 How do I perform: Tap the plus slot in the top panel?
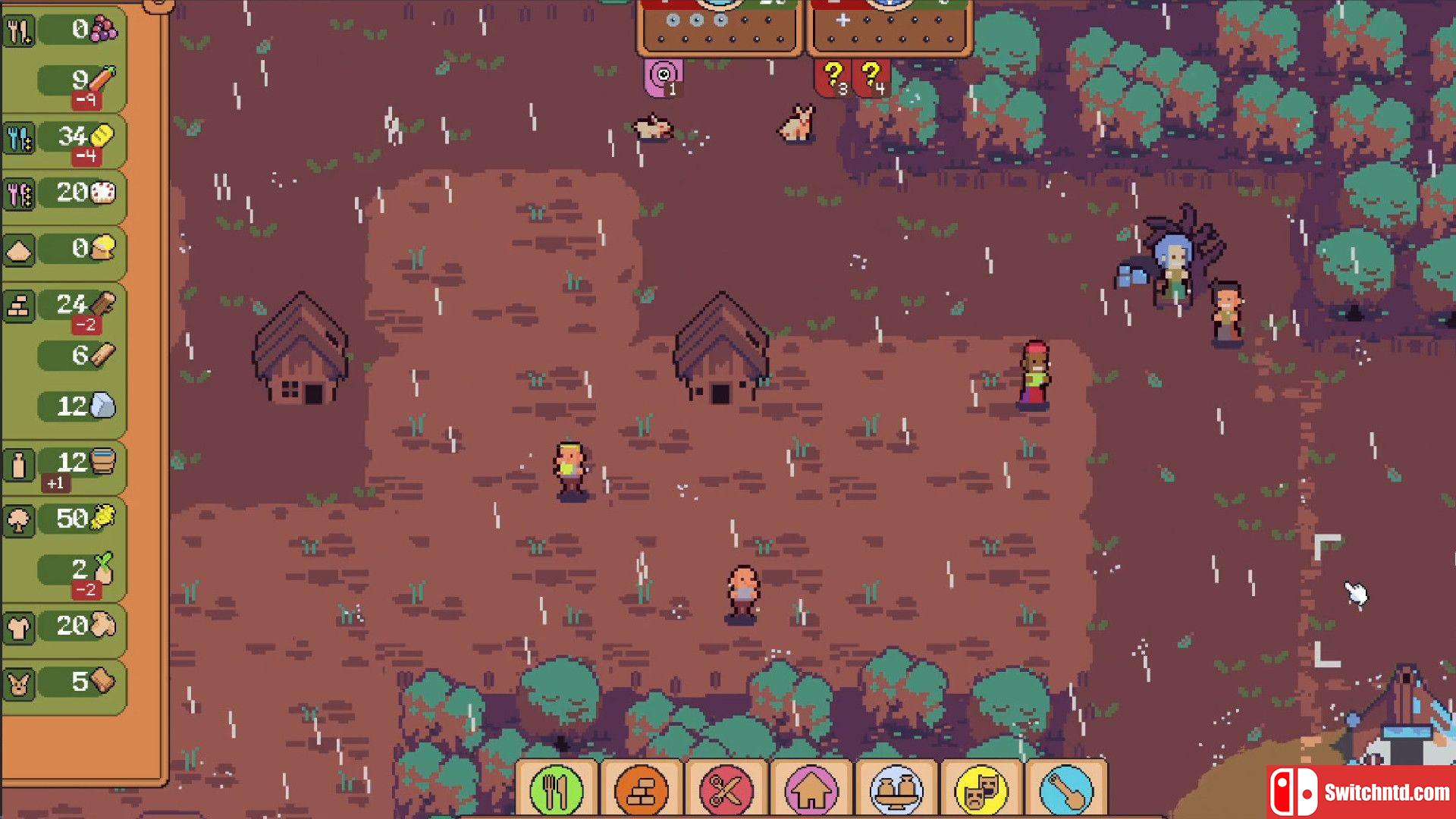(843, 20)
